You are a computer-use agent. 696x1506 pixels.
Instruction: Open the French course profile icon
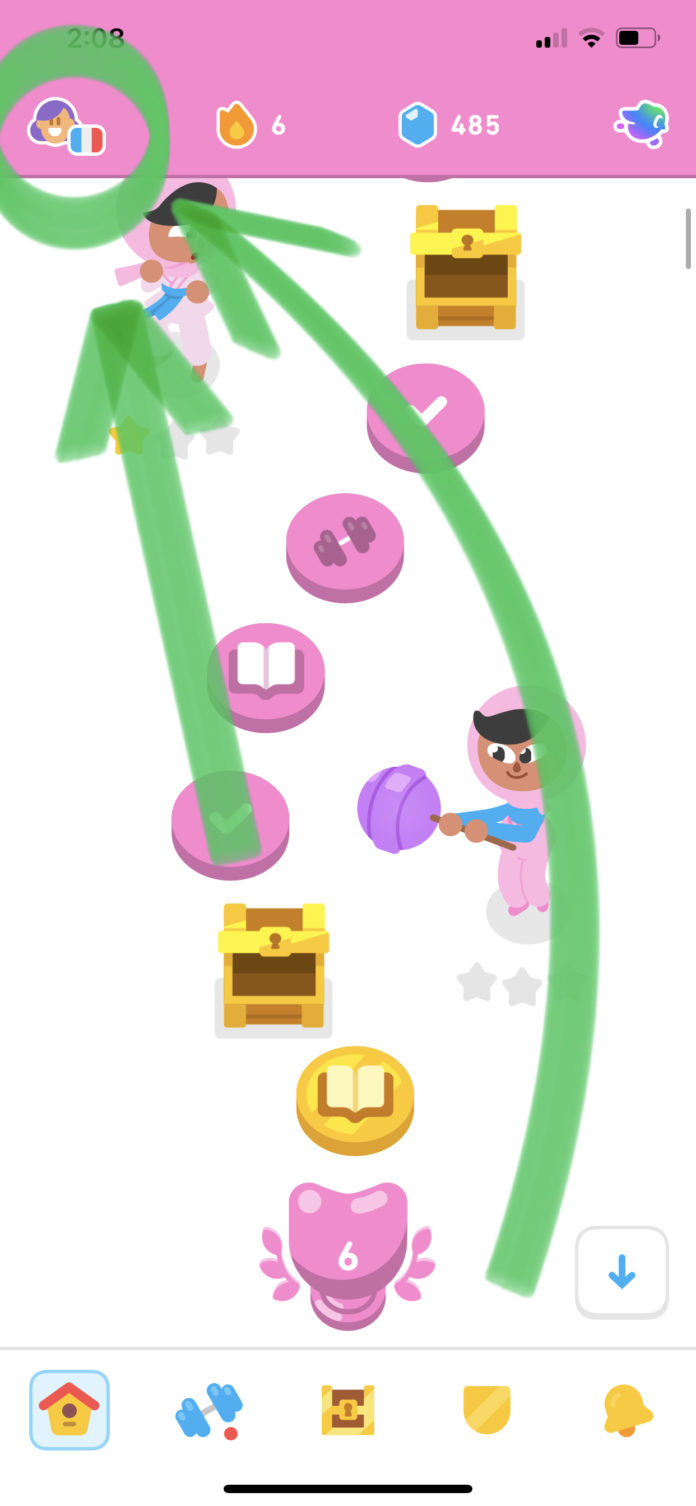68,126
